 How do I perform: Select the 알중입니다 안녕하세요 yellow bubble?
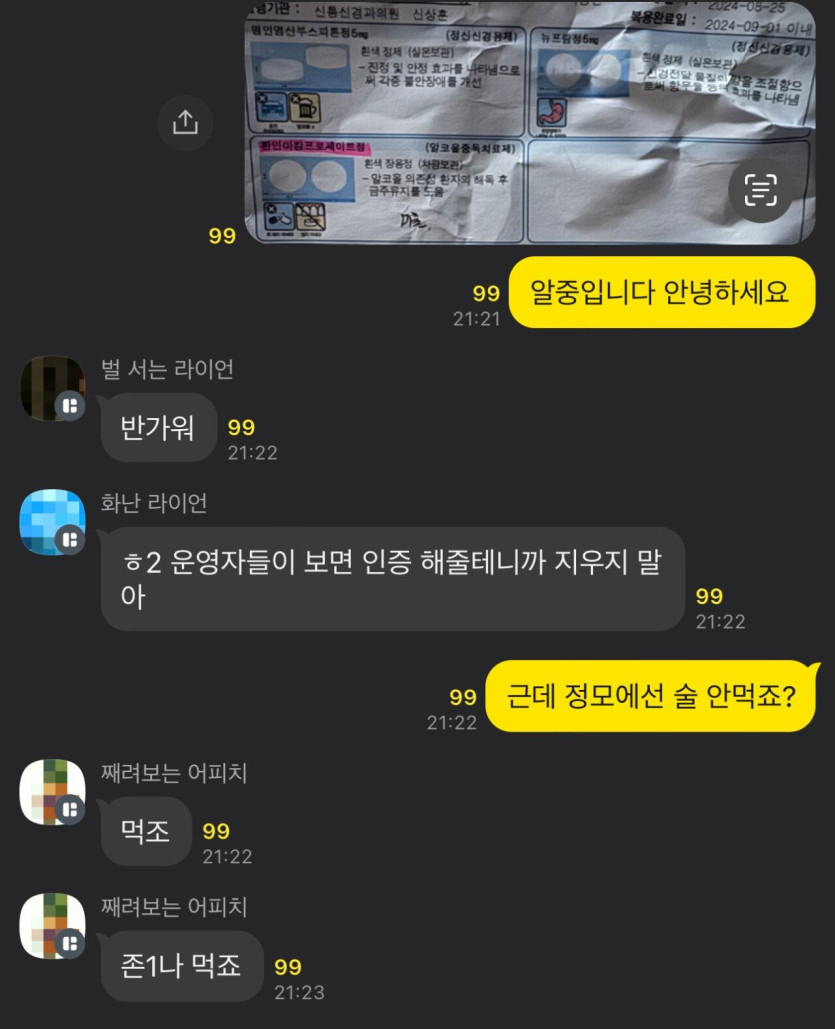pyautogui.click(x=661, y=292)
